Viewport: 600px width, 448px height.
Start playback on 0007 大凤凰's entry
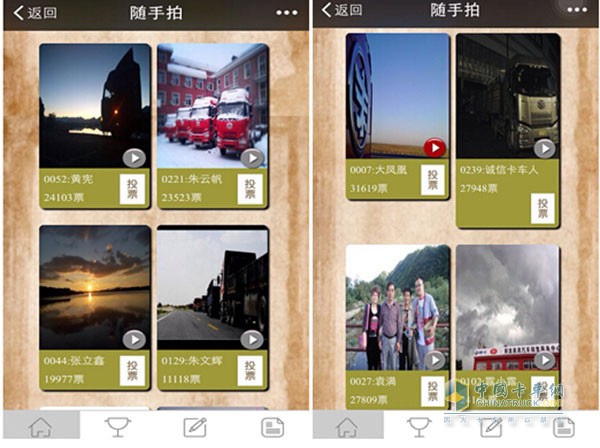(x=433, y=148)
